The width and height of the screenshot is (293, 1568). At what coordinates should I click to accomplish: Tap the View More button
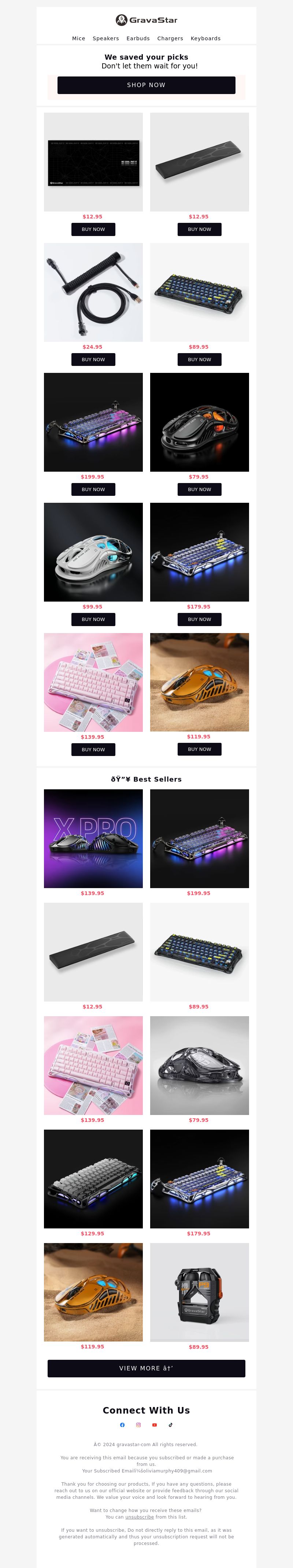146,1368
